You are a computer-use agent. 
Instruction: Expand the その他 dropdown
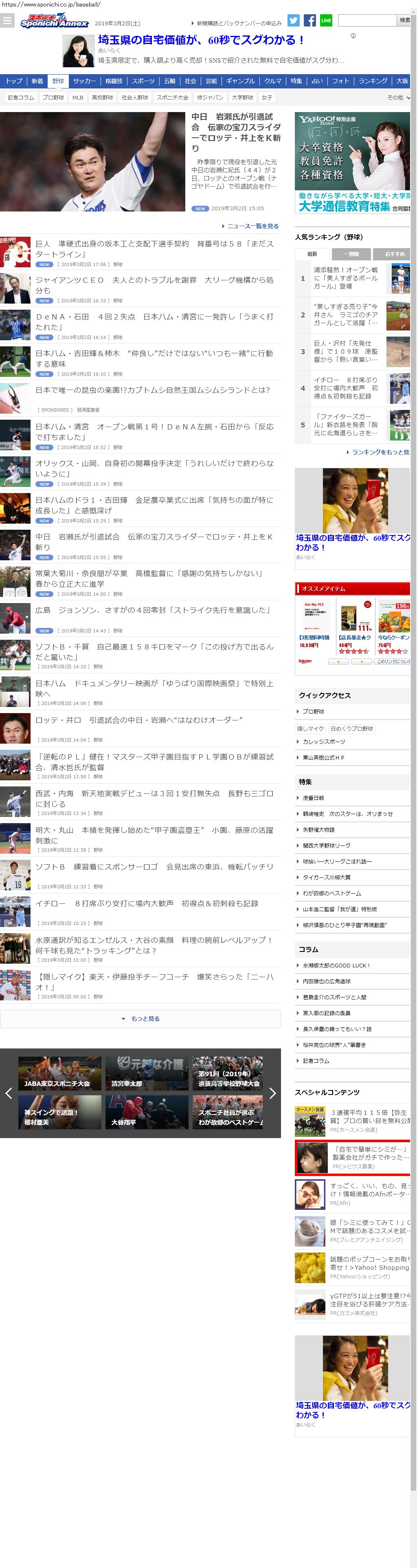point(398,97)
